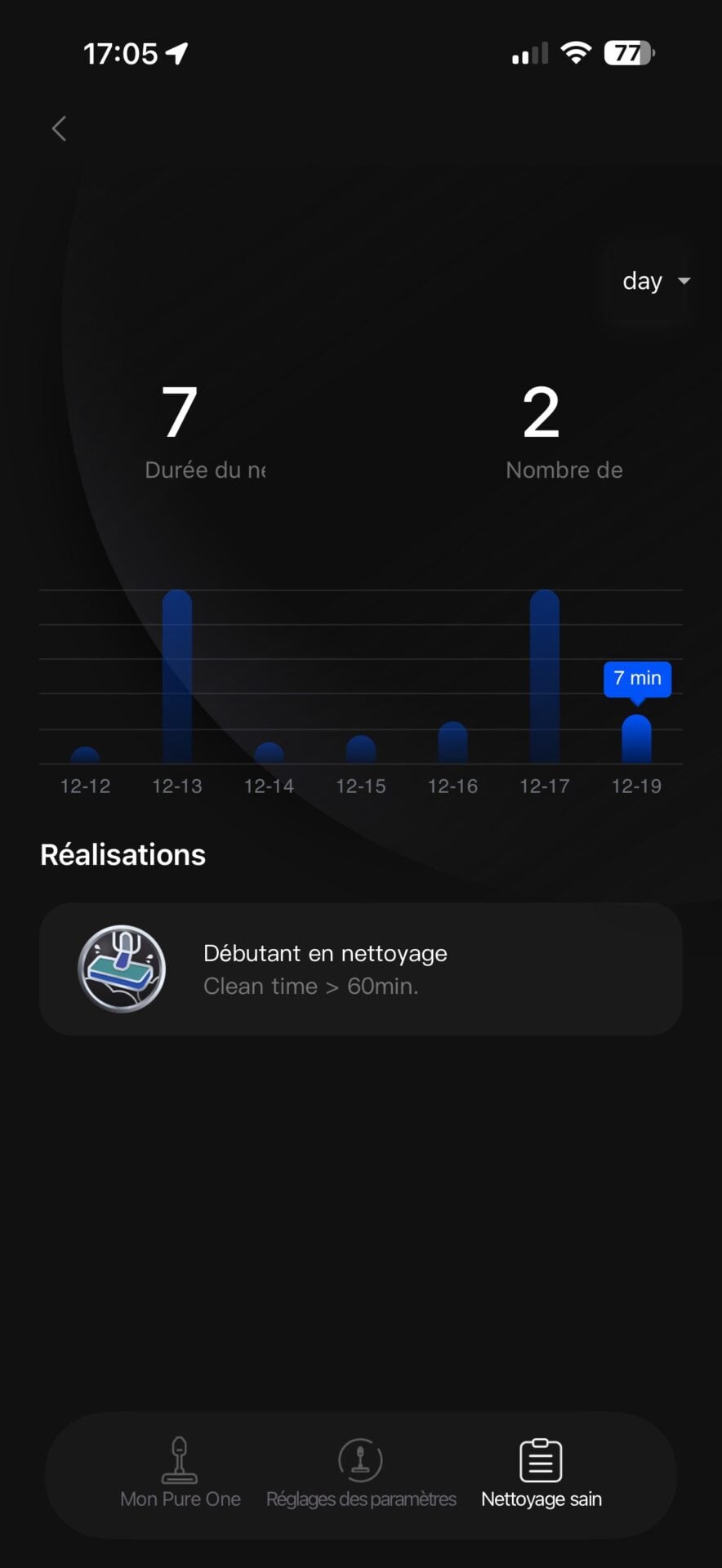This screenshot has width=722, height=1568.
Task: Select the Nettoyage sain tab
Action: (541, 1473)
